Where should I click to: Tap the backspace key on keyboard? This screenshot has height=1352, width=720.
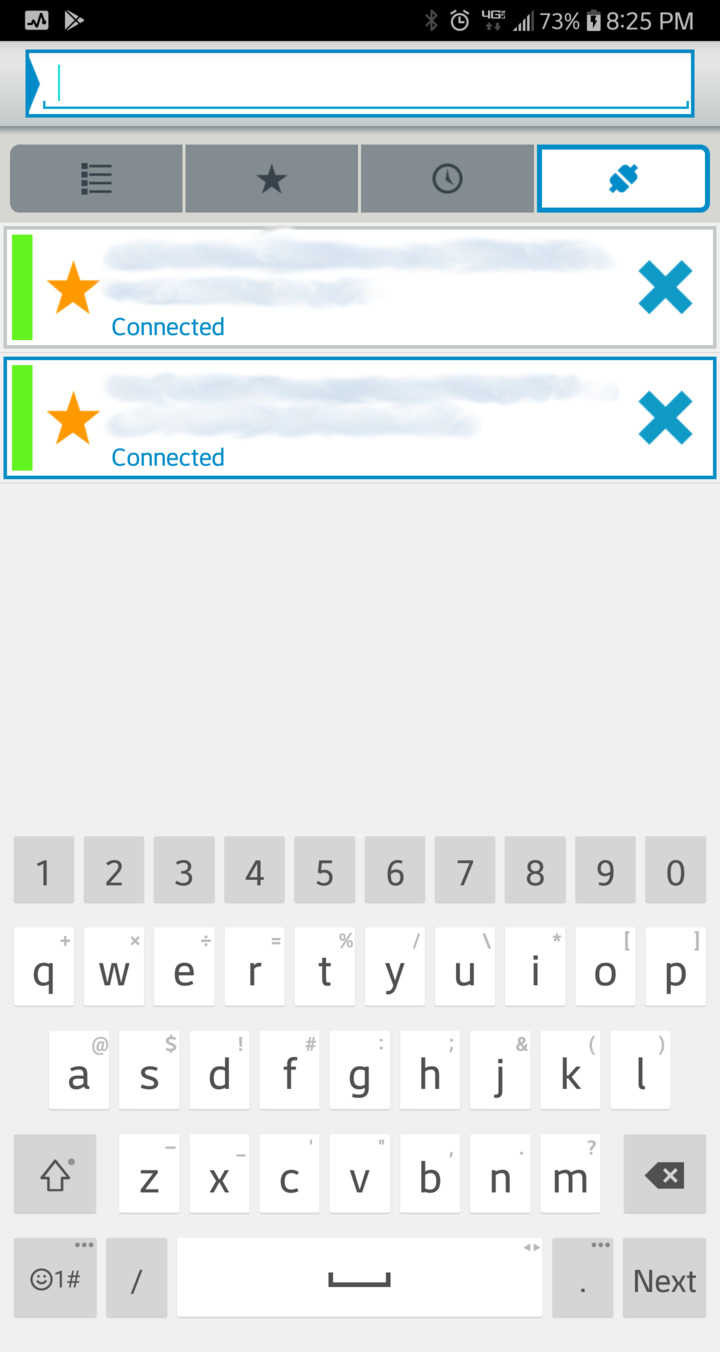pyautogui.click(x=664, y=1175)
